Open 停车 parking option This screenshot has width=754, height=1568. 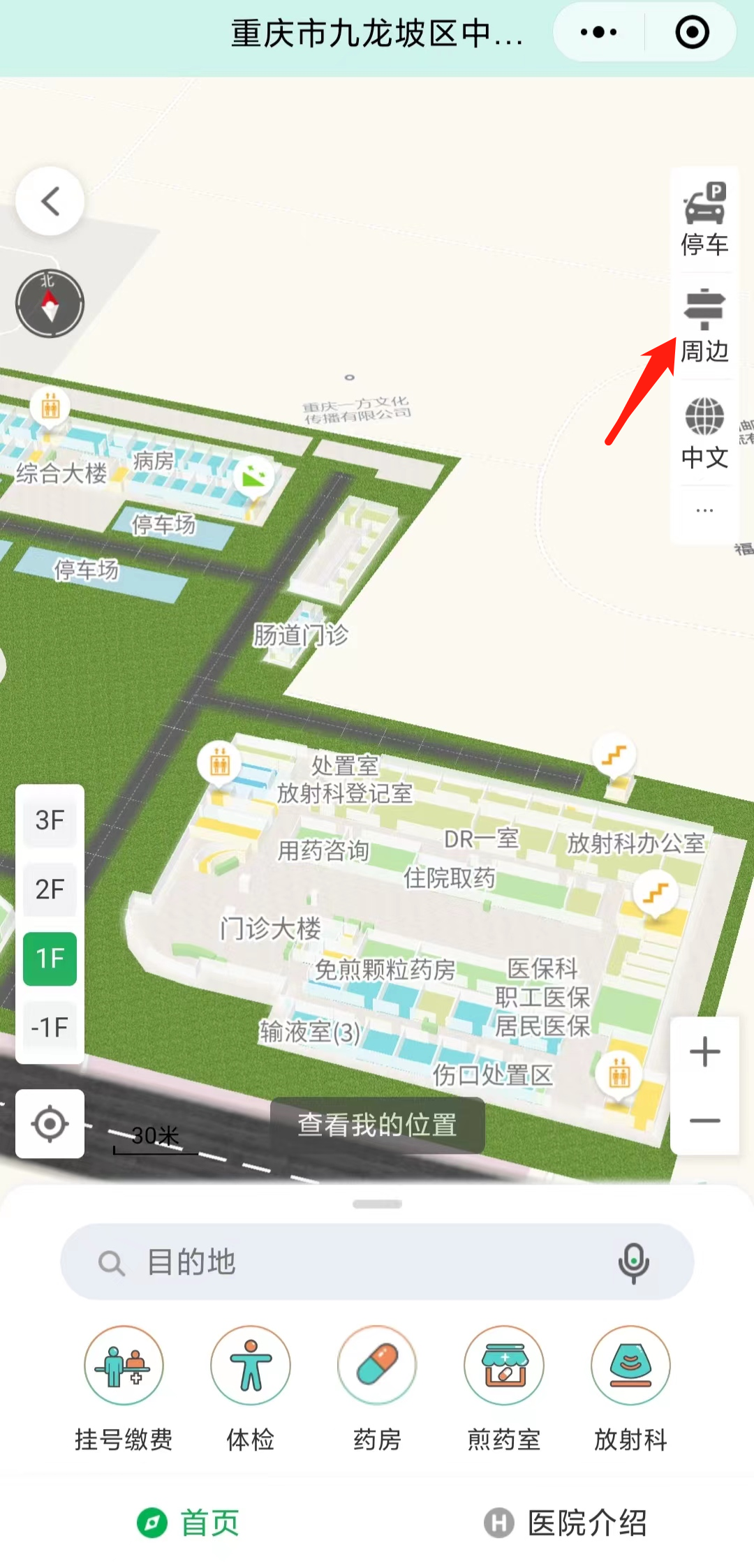click(704, 219)
